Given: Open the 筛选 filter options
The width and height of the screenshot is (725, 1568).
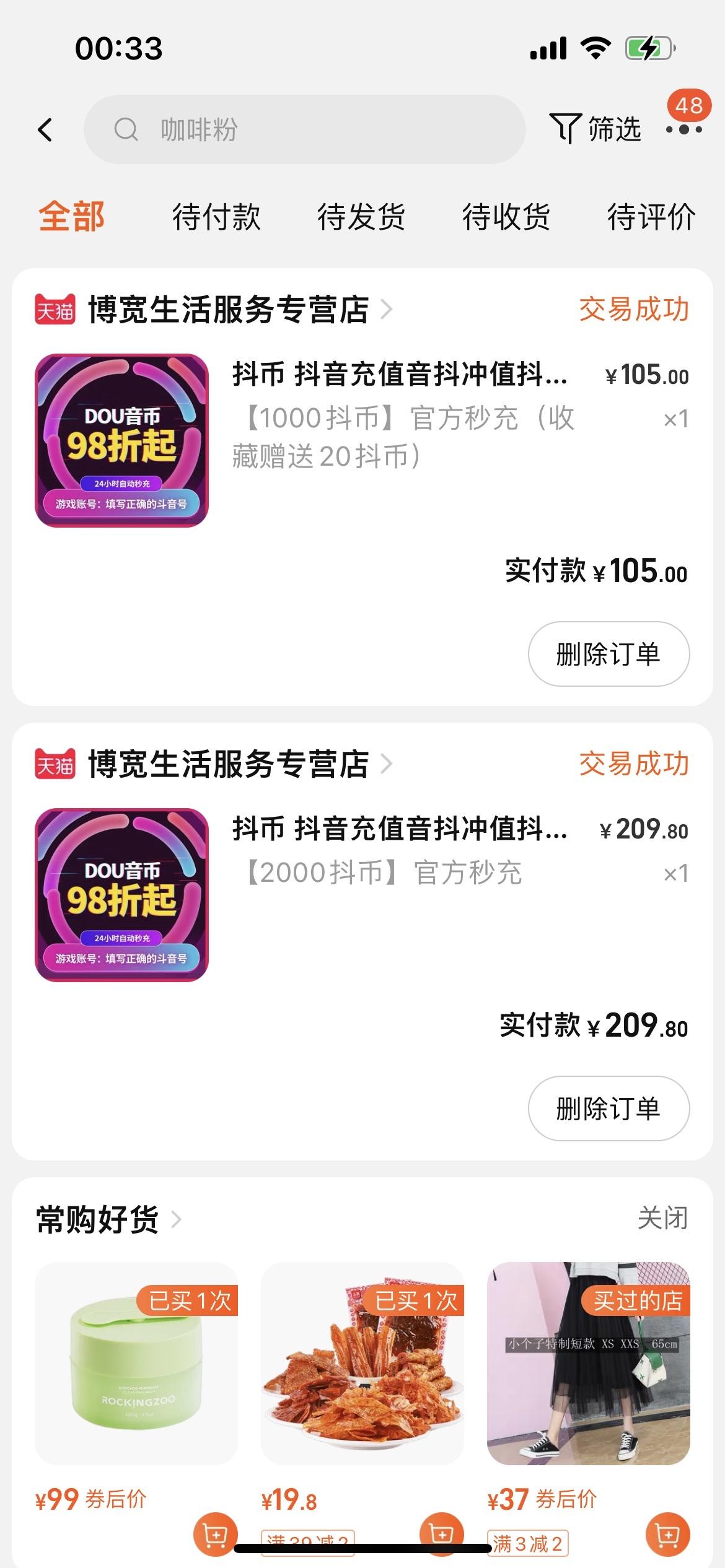Looking at the screenshot, I should [595, 129].
